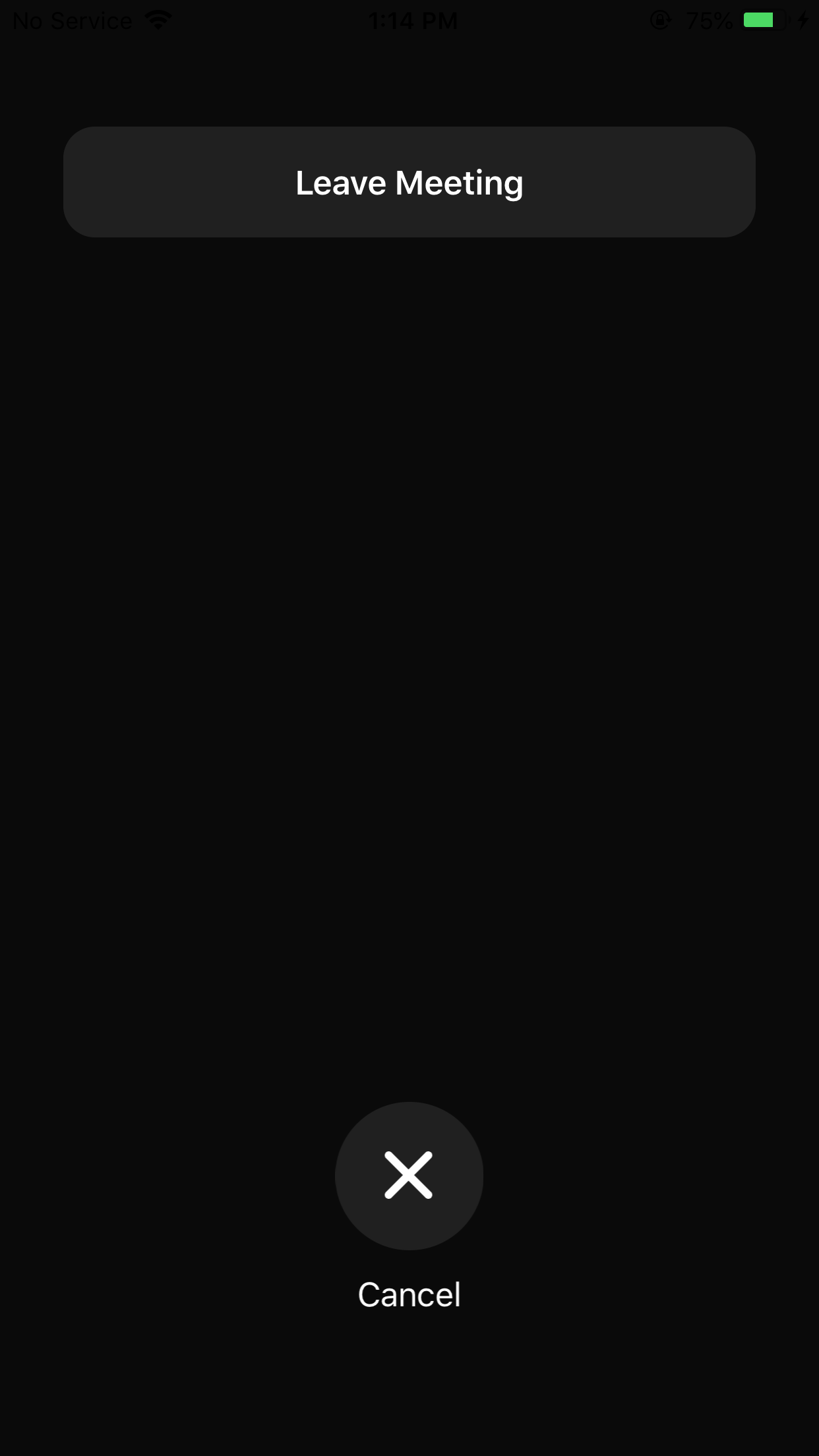Cancel with the X button
The height and width of the screenshot is (1456, 819).
[409, 1175]
